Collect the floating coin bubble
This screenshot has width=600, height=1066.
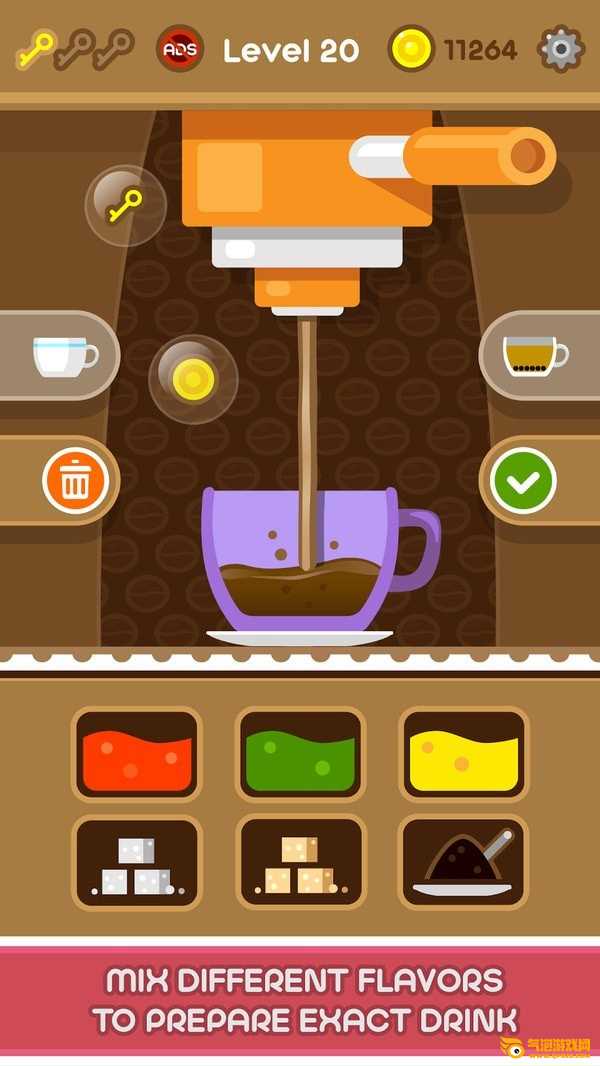point(192,378)
